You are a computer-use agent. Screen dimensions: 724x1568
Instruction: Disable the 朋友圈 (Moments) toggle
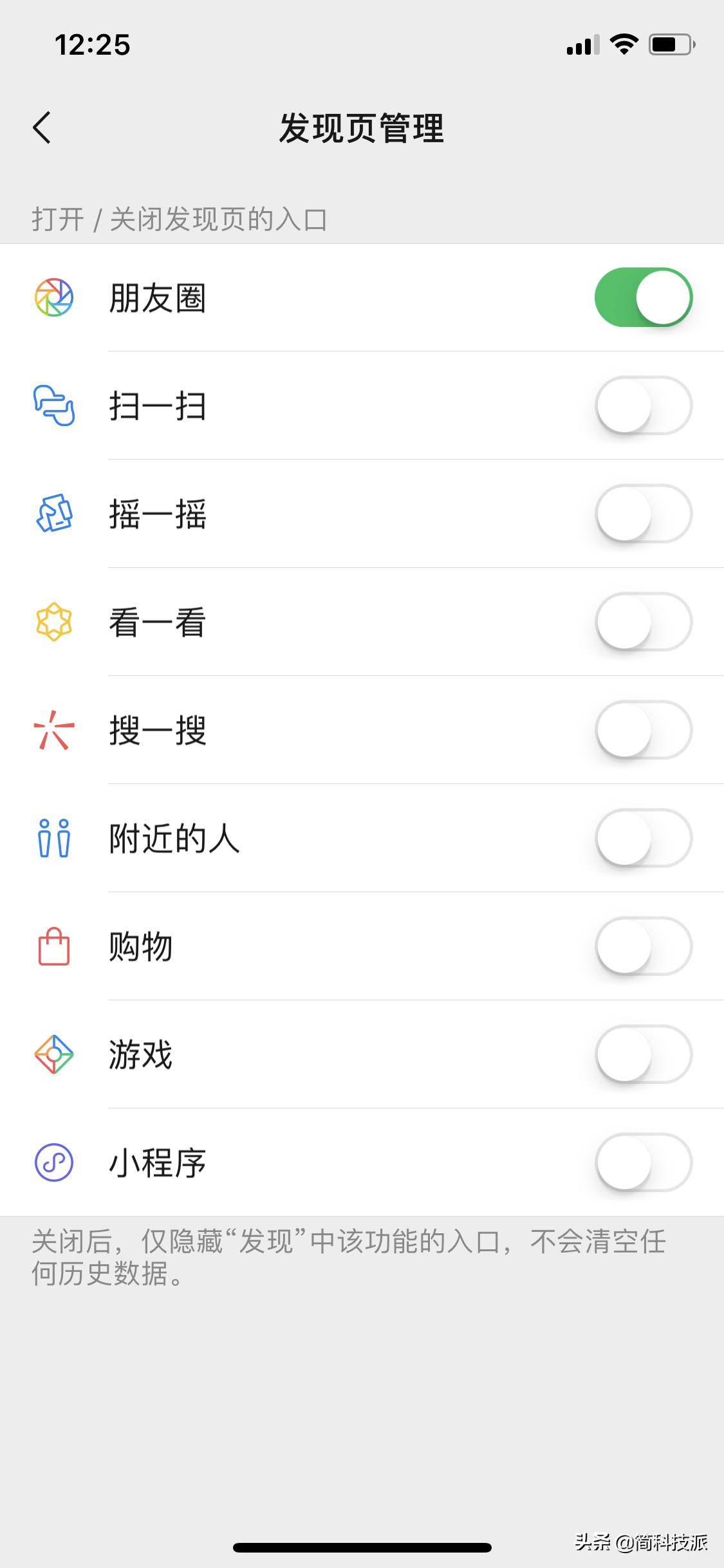coord(643,297)
